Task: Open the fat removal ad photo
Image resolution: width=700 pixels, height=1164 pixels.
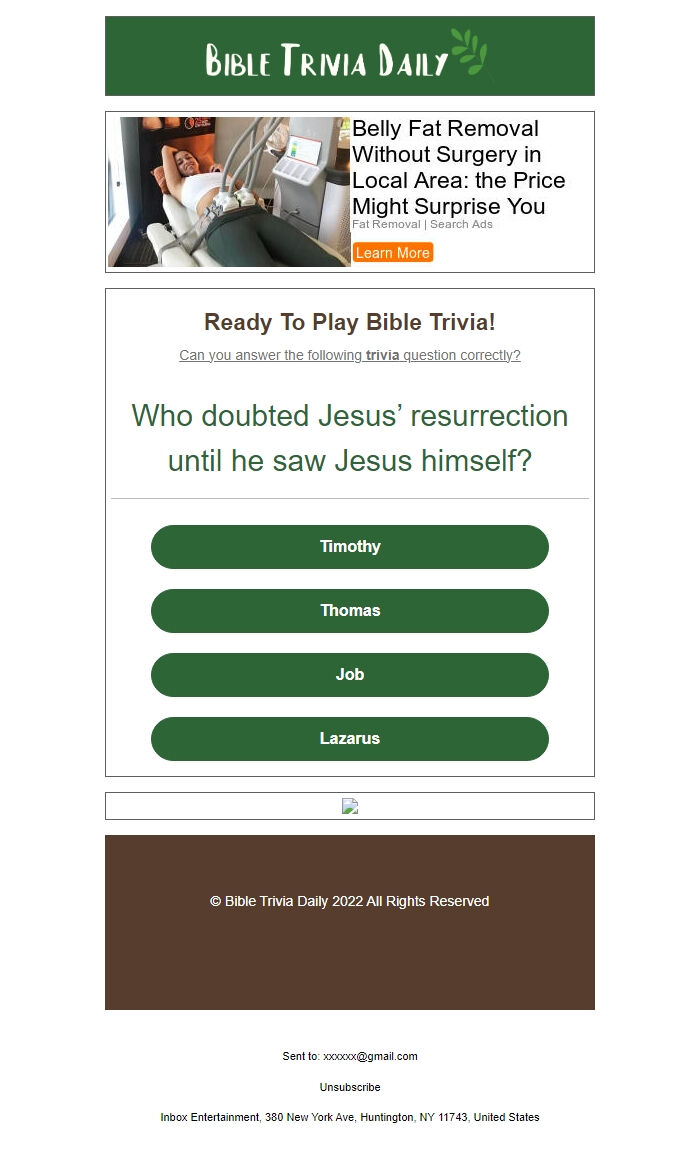Action: [229, 192]
